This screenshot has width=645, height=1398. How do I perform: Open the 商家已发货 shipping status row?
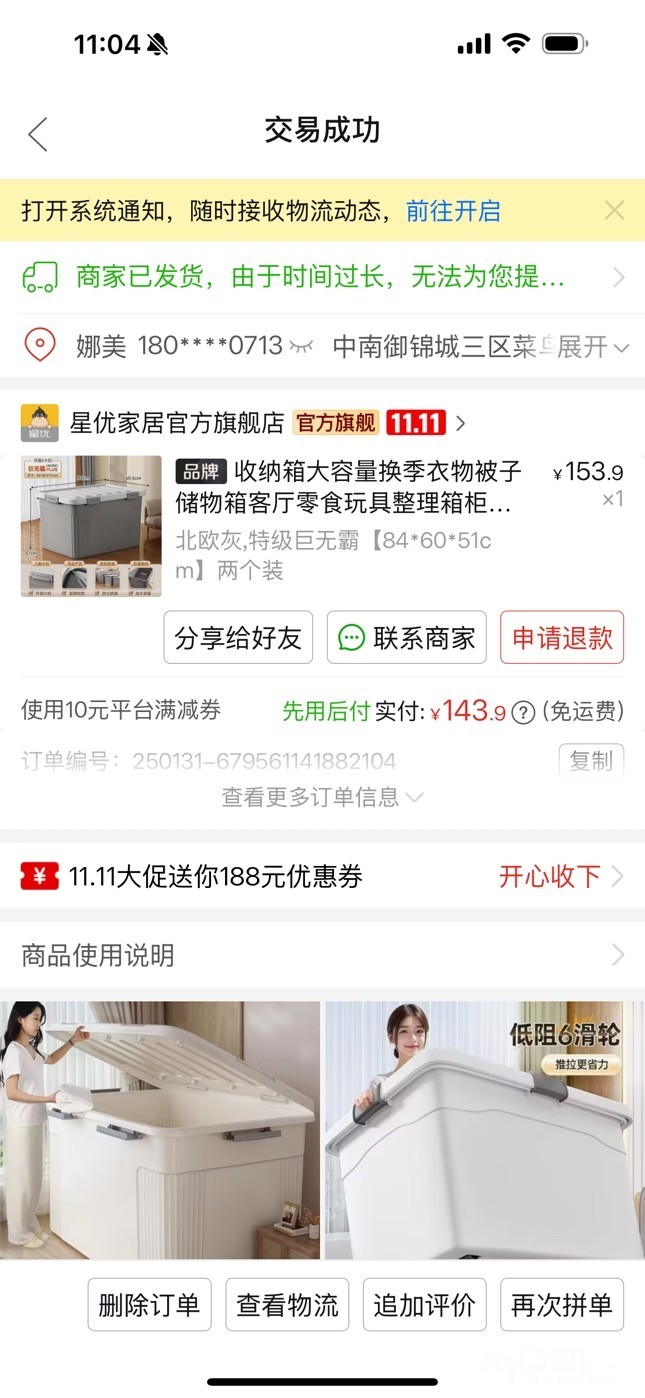tap(320, 277)
